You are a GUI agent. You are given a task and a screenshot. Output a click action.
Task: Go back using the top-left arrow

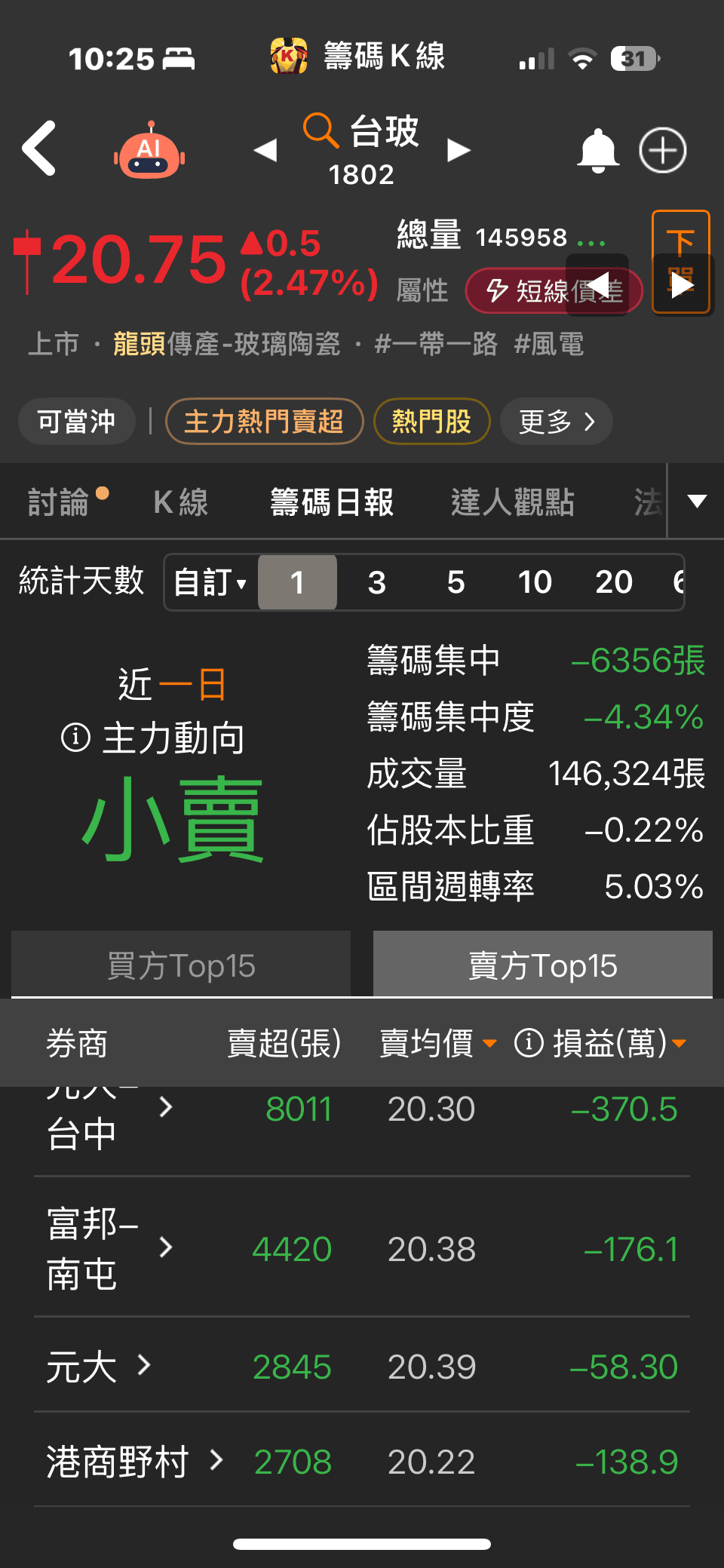coord(39,149)
